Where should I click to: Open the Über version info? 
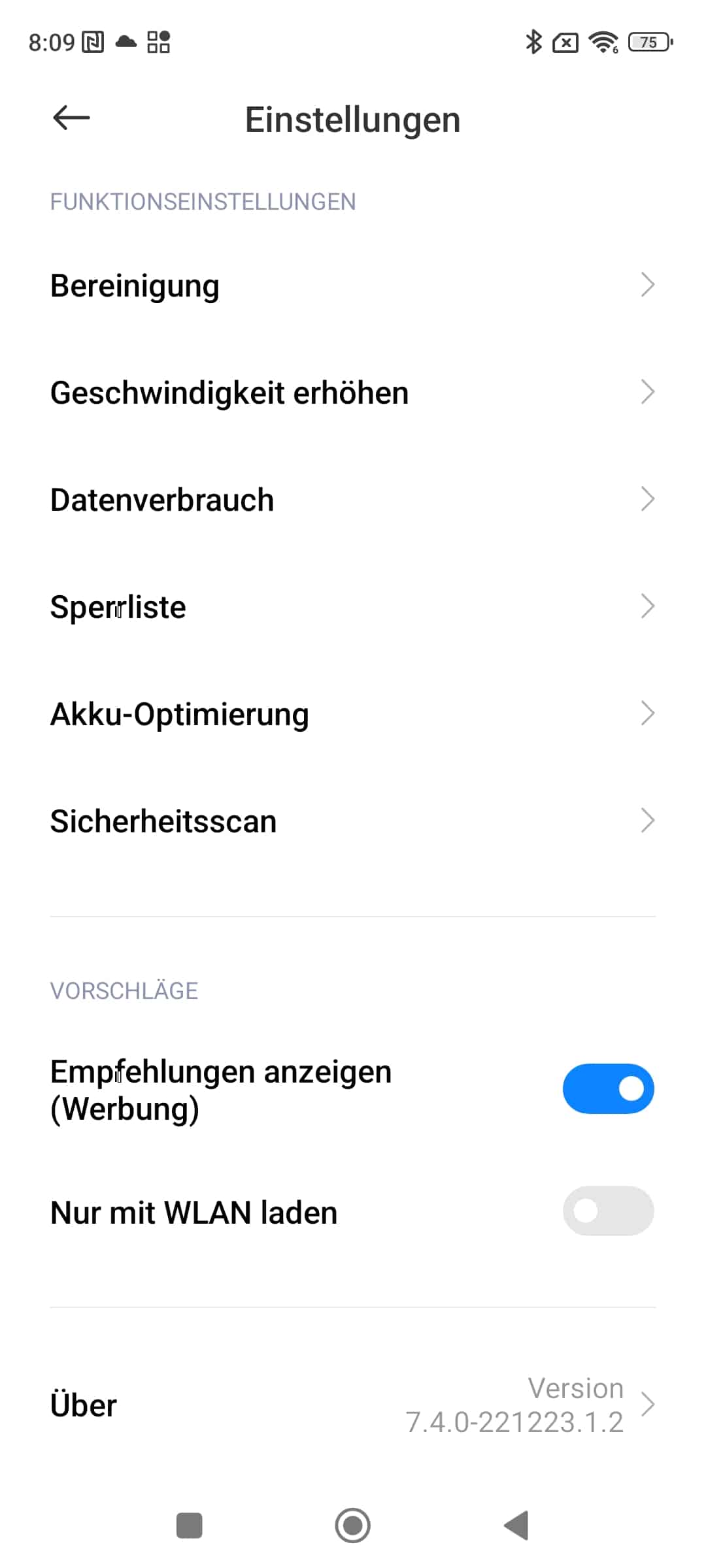click(353, 1405)
